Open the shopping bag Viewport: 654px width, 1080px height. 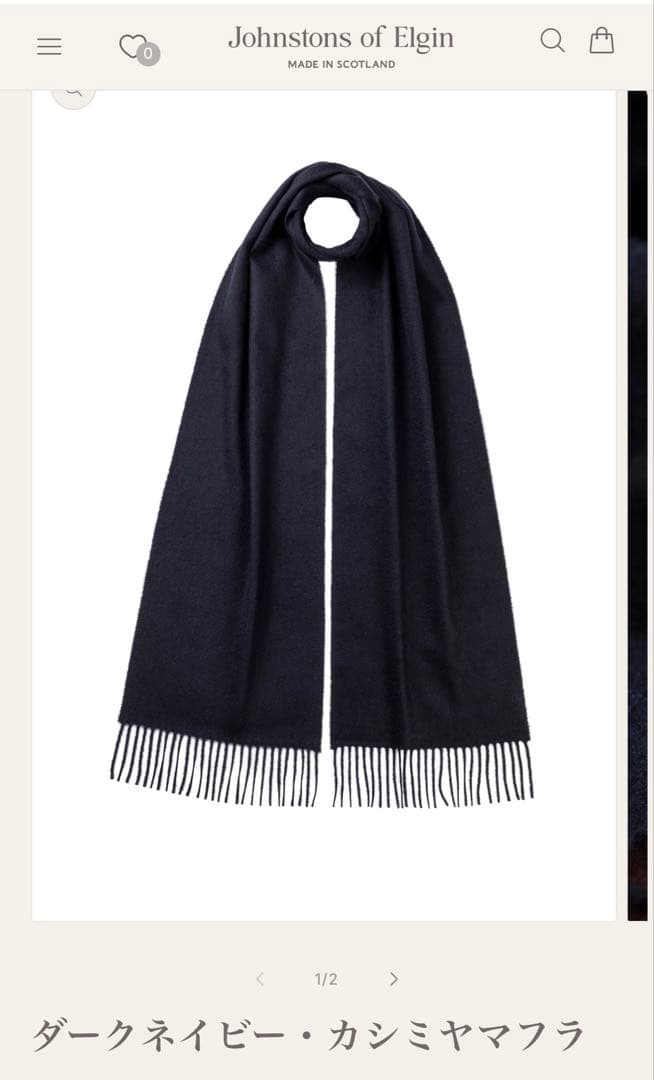(601, 41)
